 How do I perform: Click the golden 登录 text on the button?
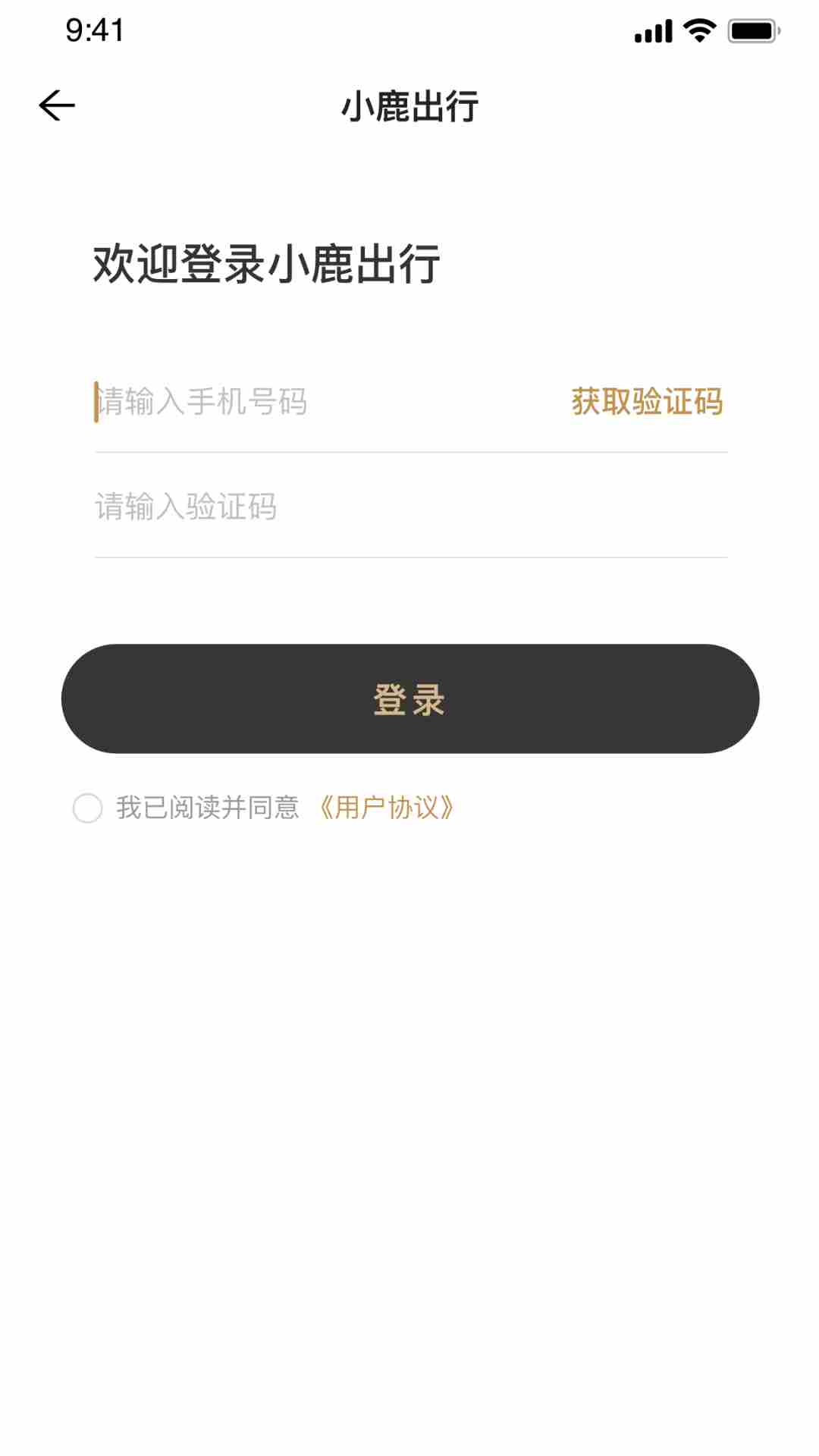409,698
